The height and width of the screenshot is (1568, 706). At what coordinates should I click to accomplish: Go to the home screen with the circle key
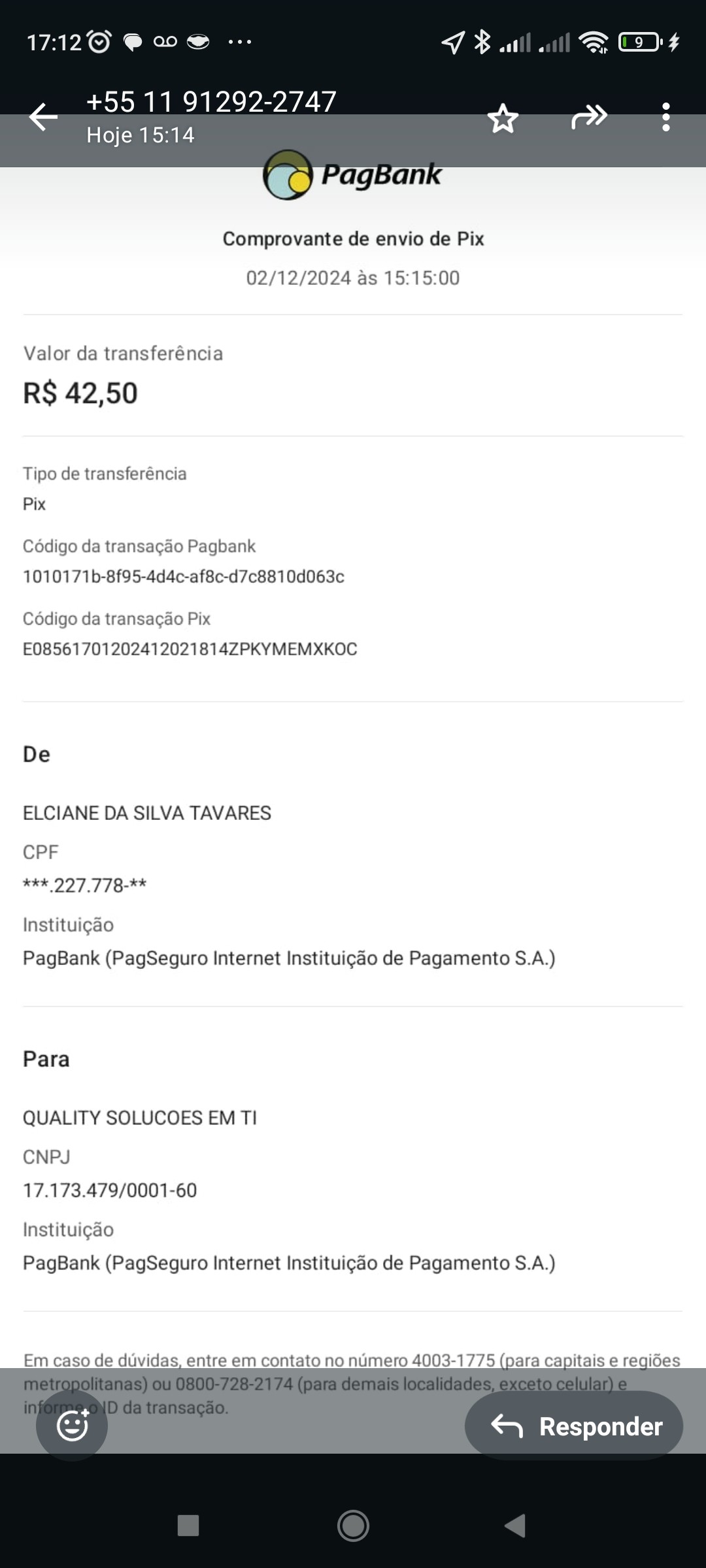(353, 1526)
